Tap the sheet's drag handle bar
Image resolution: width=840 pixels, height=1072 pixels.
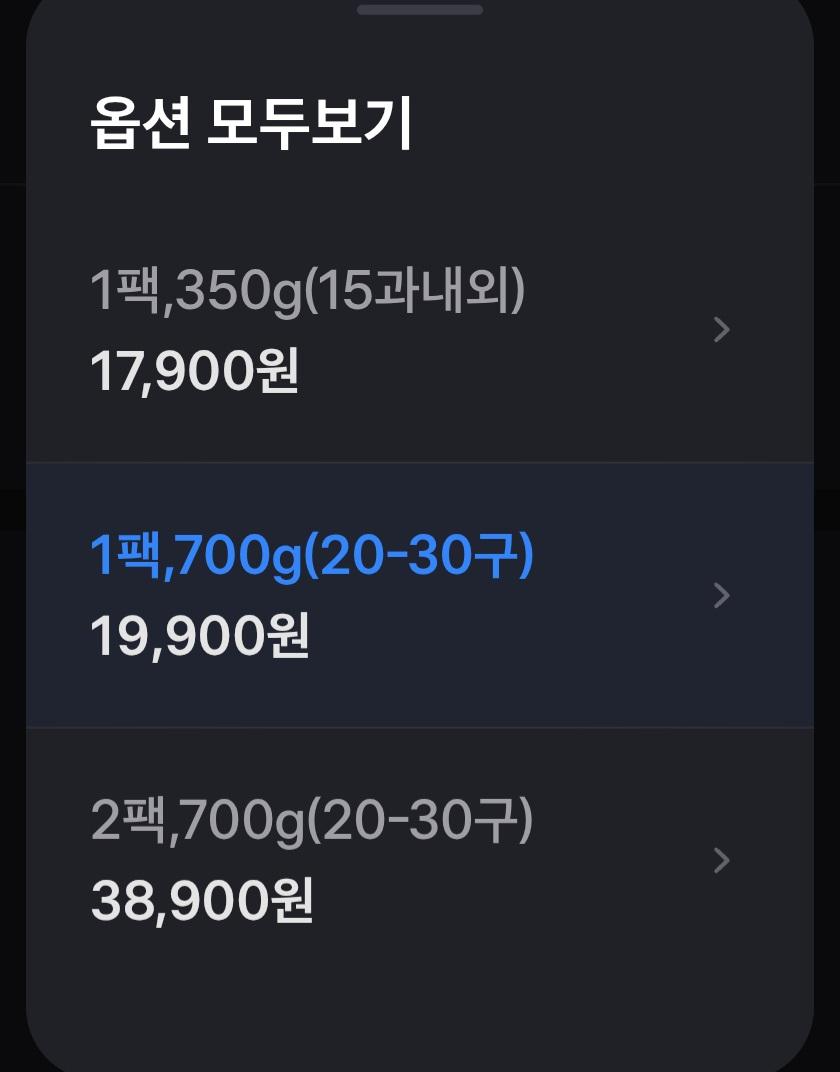click(420, 10)
